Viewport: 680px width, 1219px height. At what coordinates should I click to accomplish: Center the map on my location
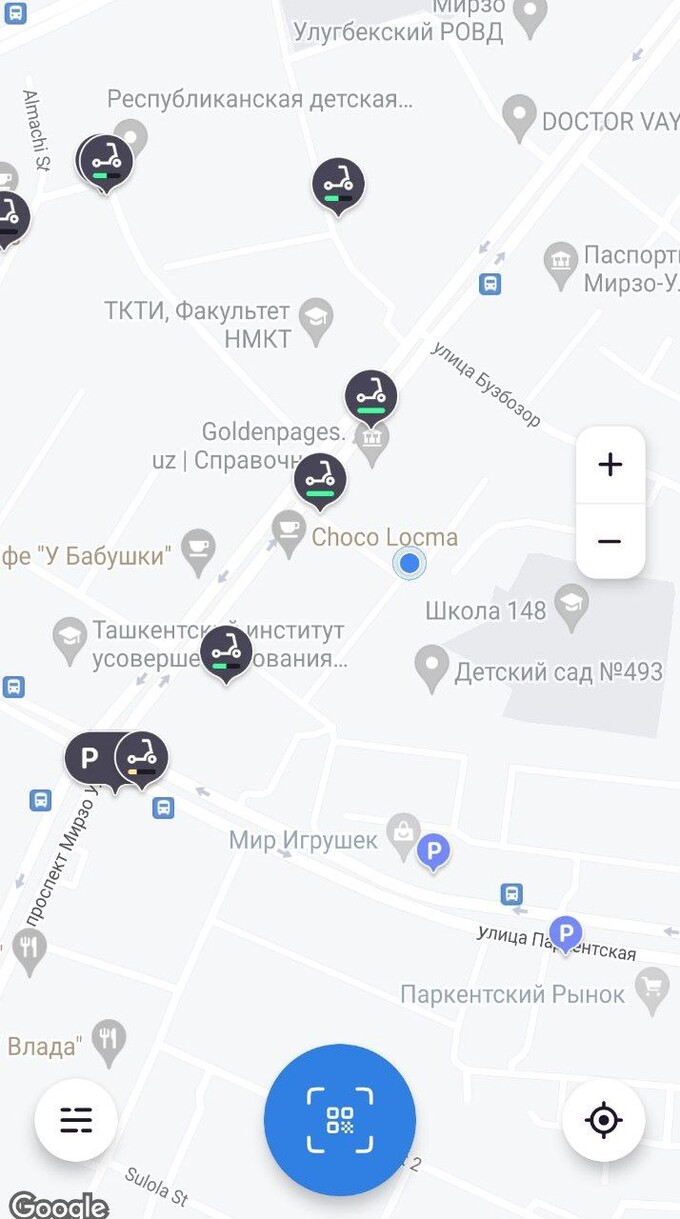tap(603, 1120)
